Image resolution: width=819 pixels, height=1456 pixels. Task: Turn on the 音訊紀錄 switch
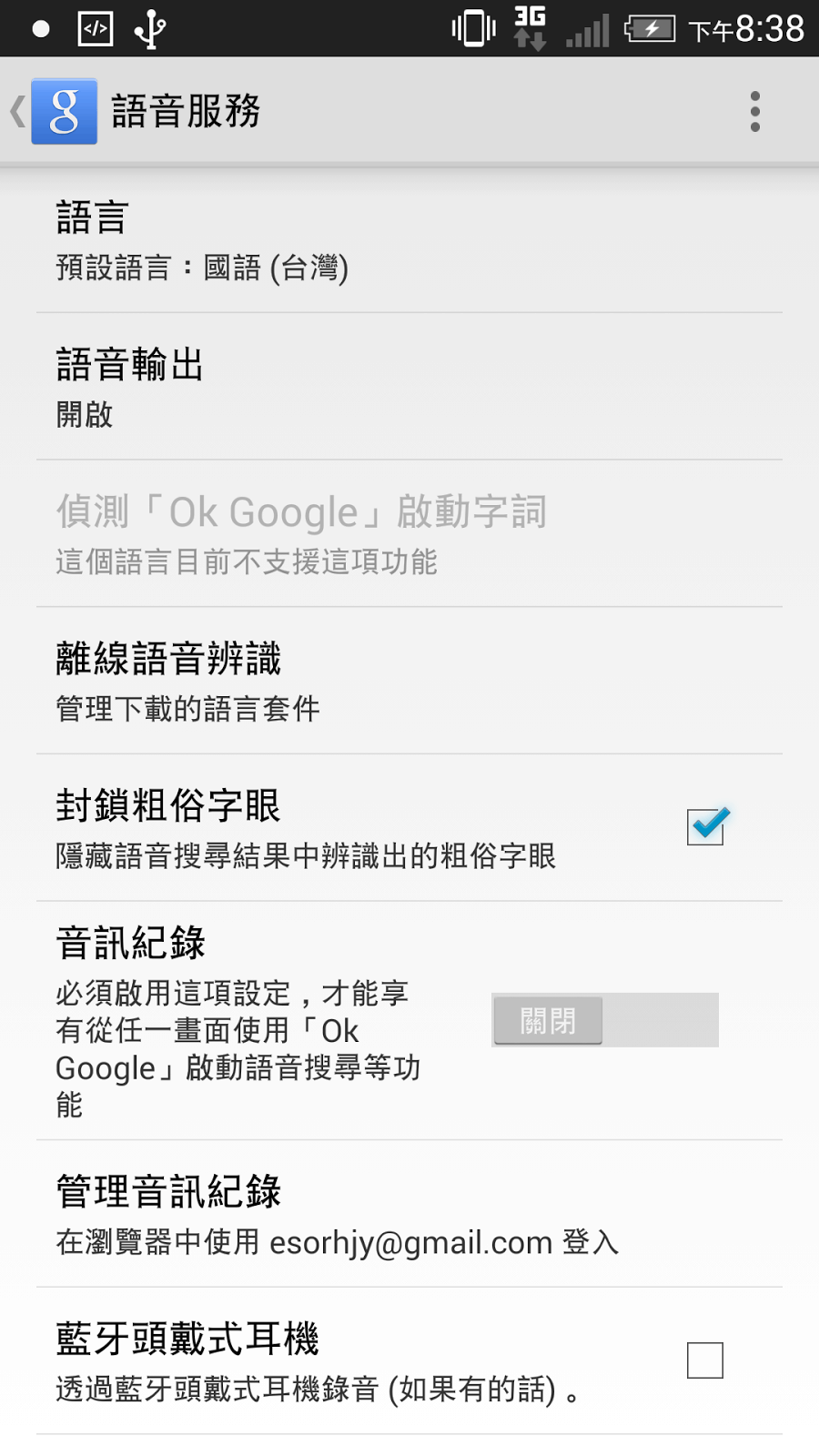point(604,1020)
